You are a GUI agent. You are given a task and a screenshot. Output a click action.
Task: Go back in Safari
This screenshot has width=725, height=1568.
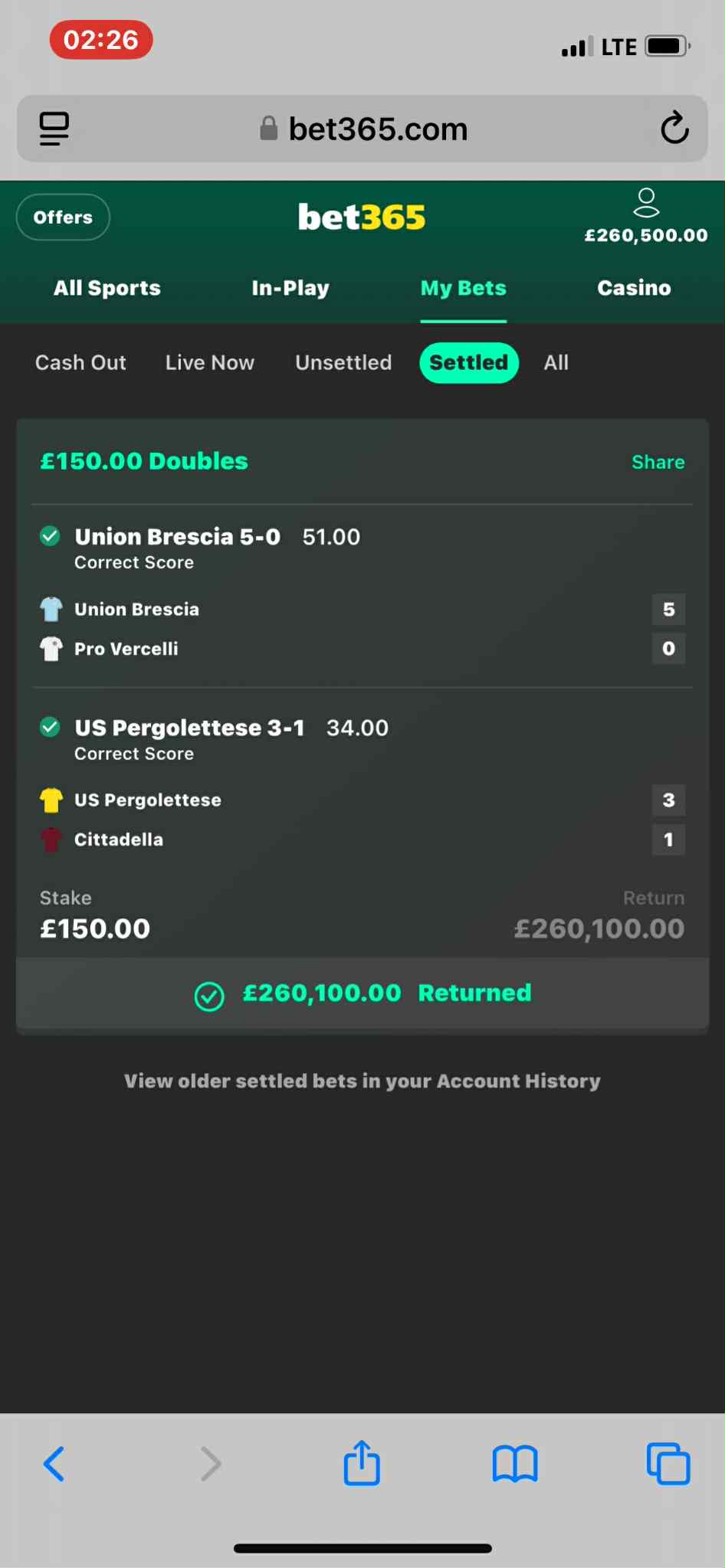coord(54,1464)
